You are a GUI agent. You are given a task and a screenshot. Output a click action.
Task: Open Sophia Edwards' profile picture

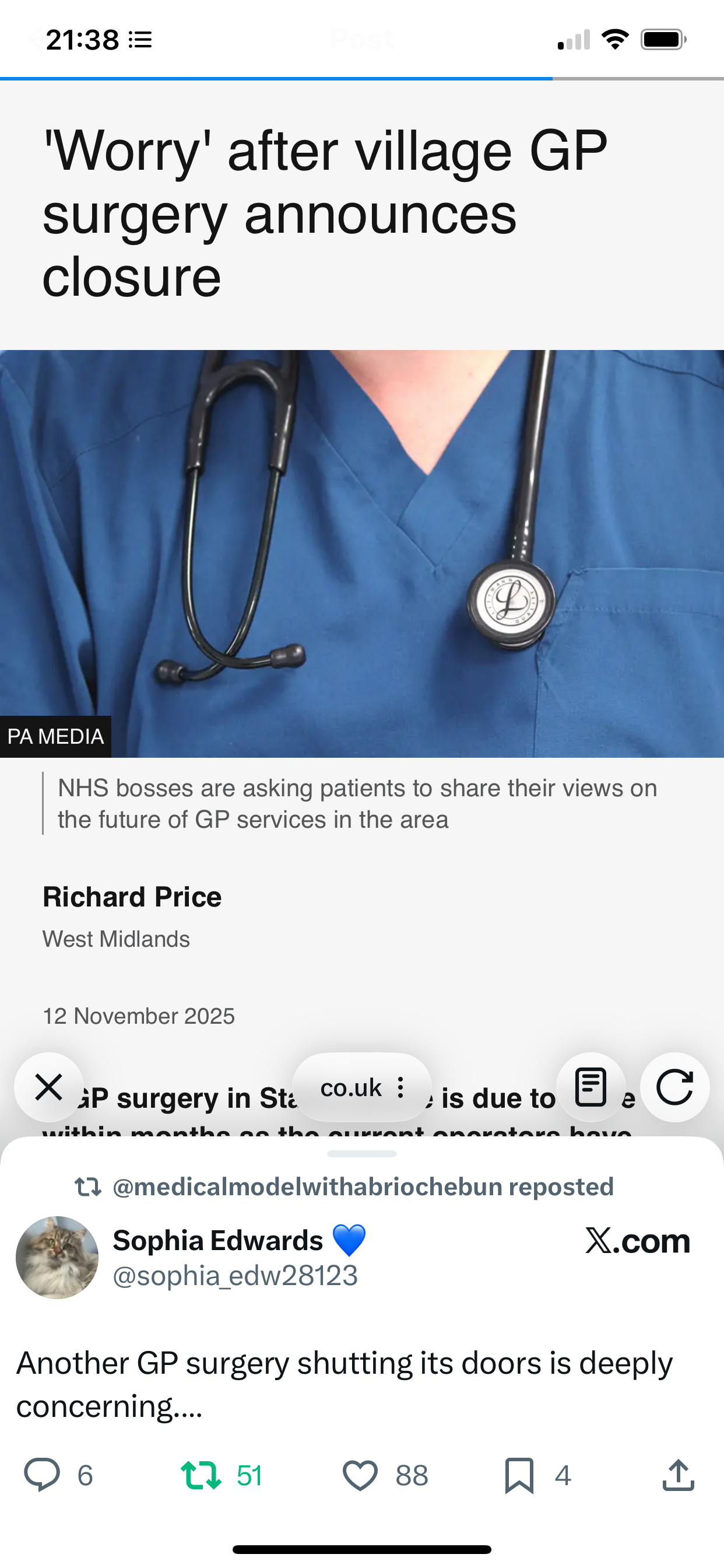click(x=57, y=1258)
